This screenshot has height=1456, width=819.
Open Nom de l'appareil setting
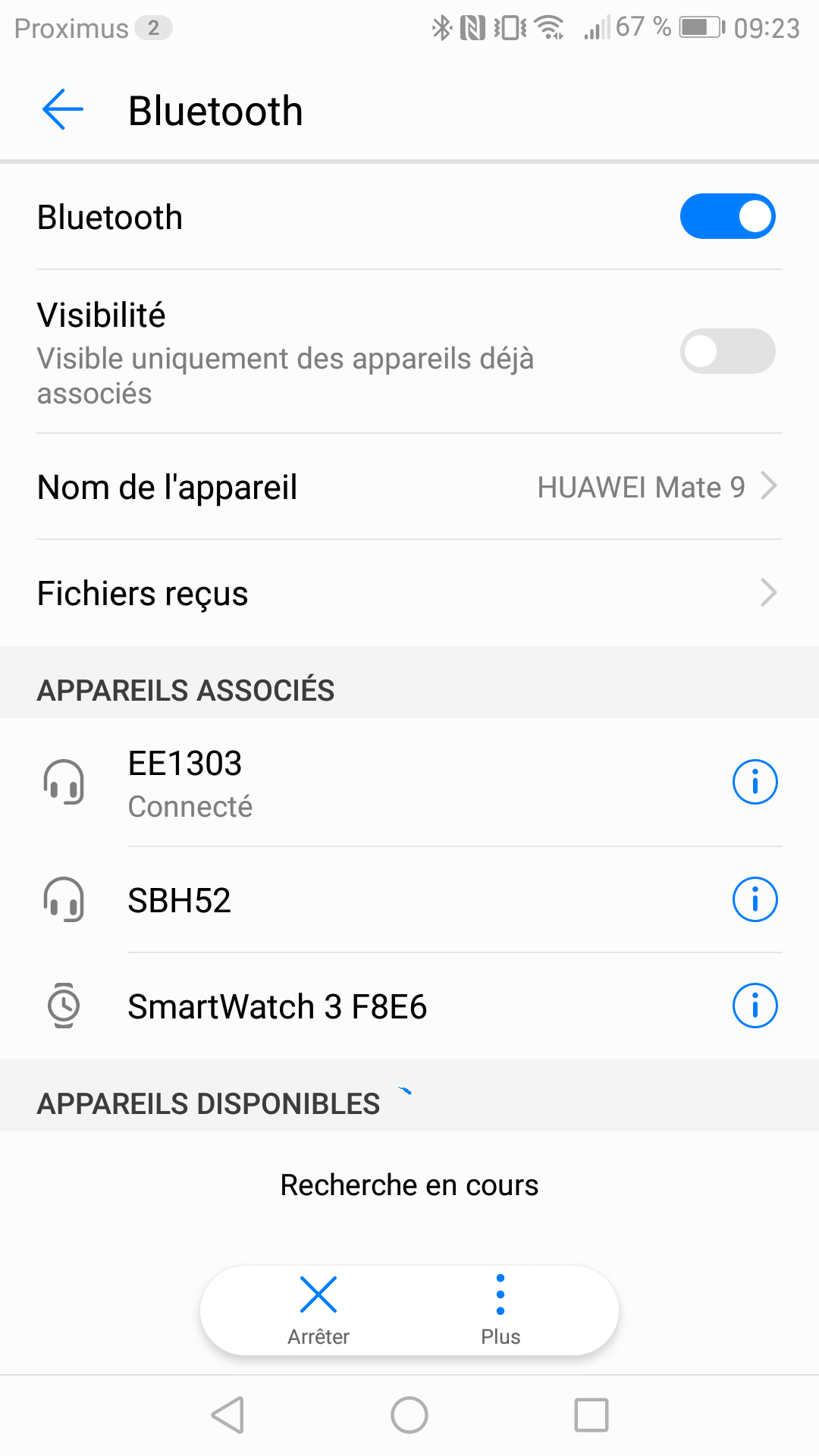point(409,487)
